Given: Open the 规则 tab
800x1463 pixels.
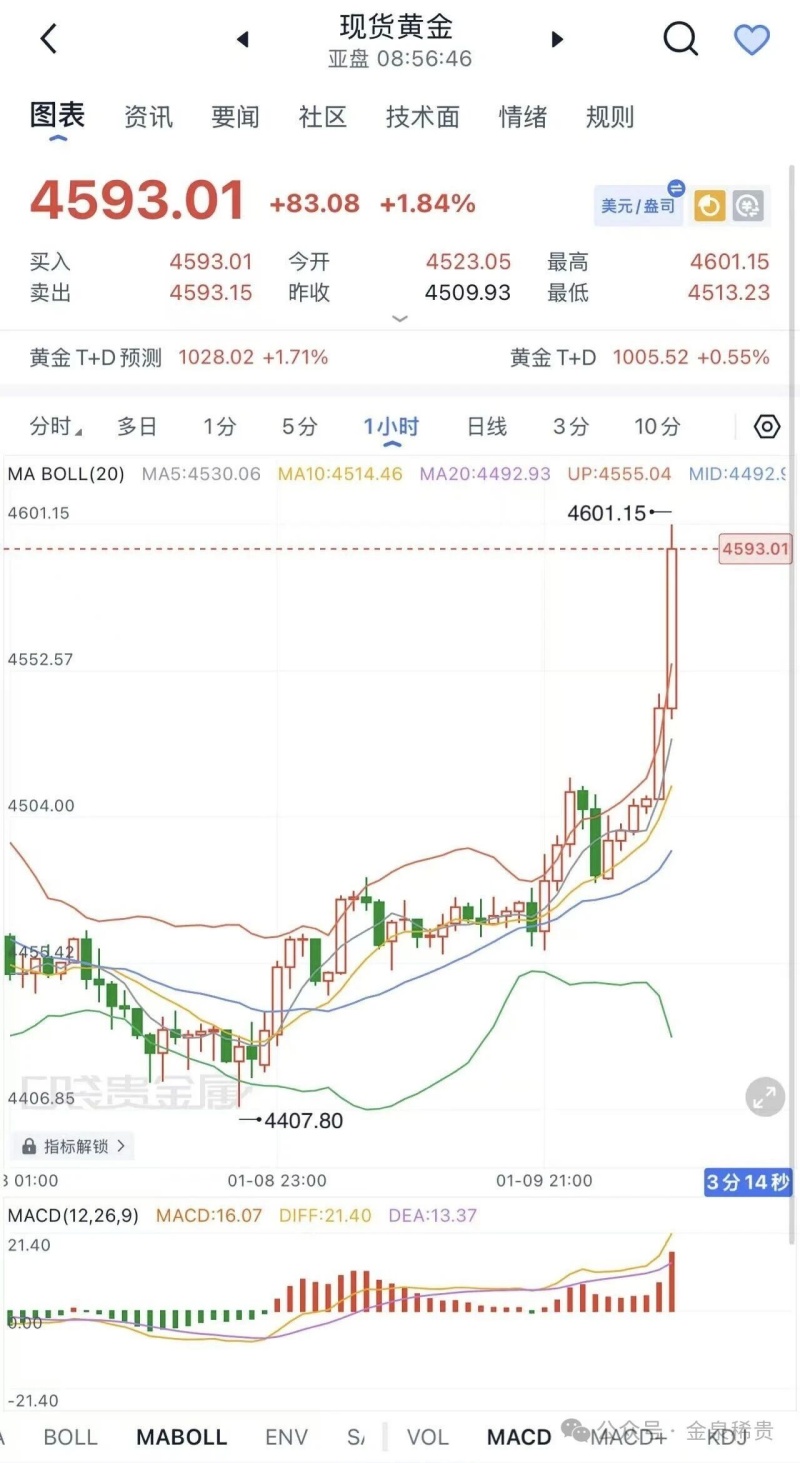Looking at the screenshot, I should 609,117.
